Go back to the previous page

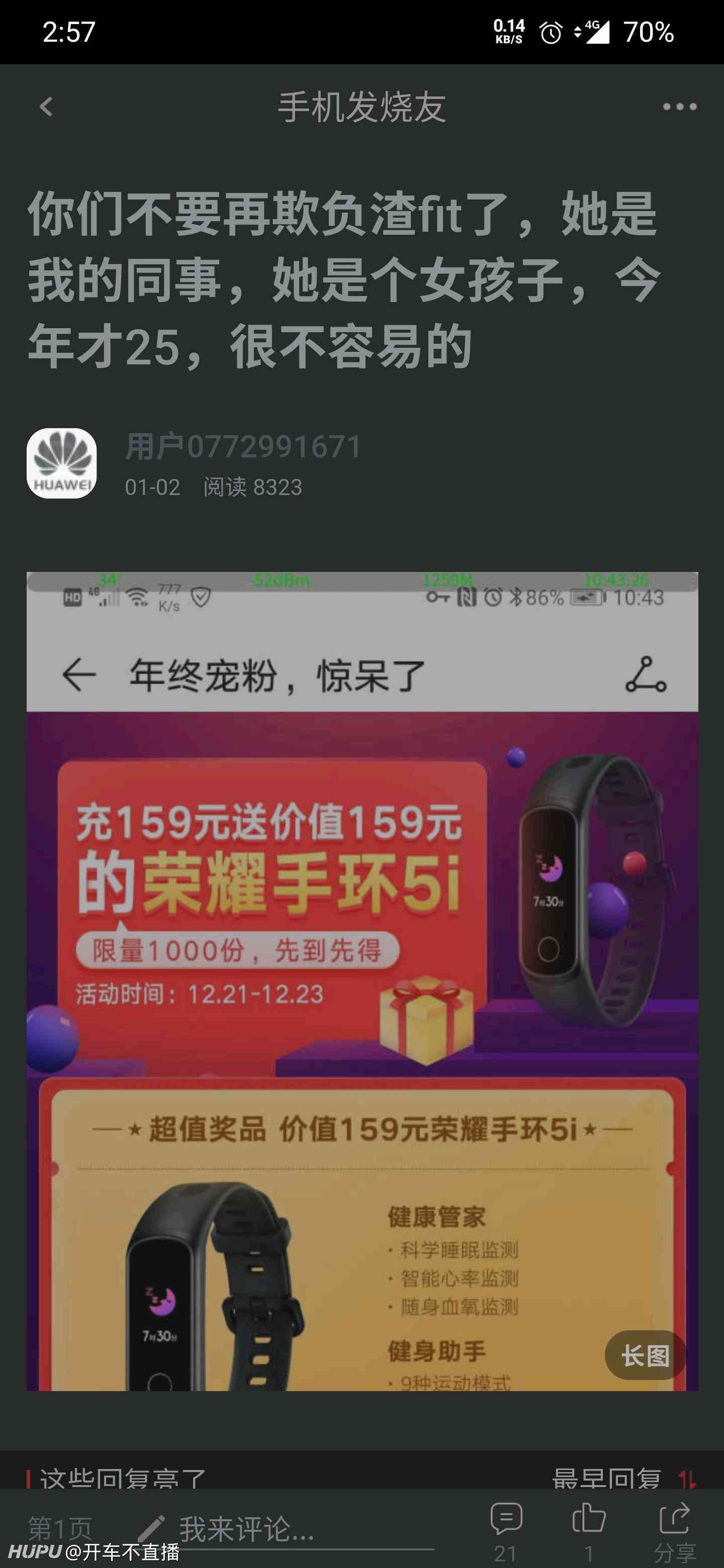click(46, 107)
